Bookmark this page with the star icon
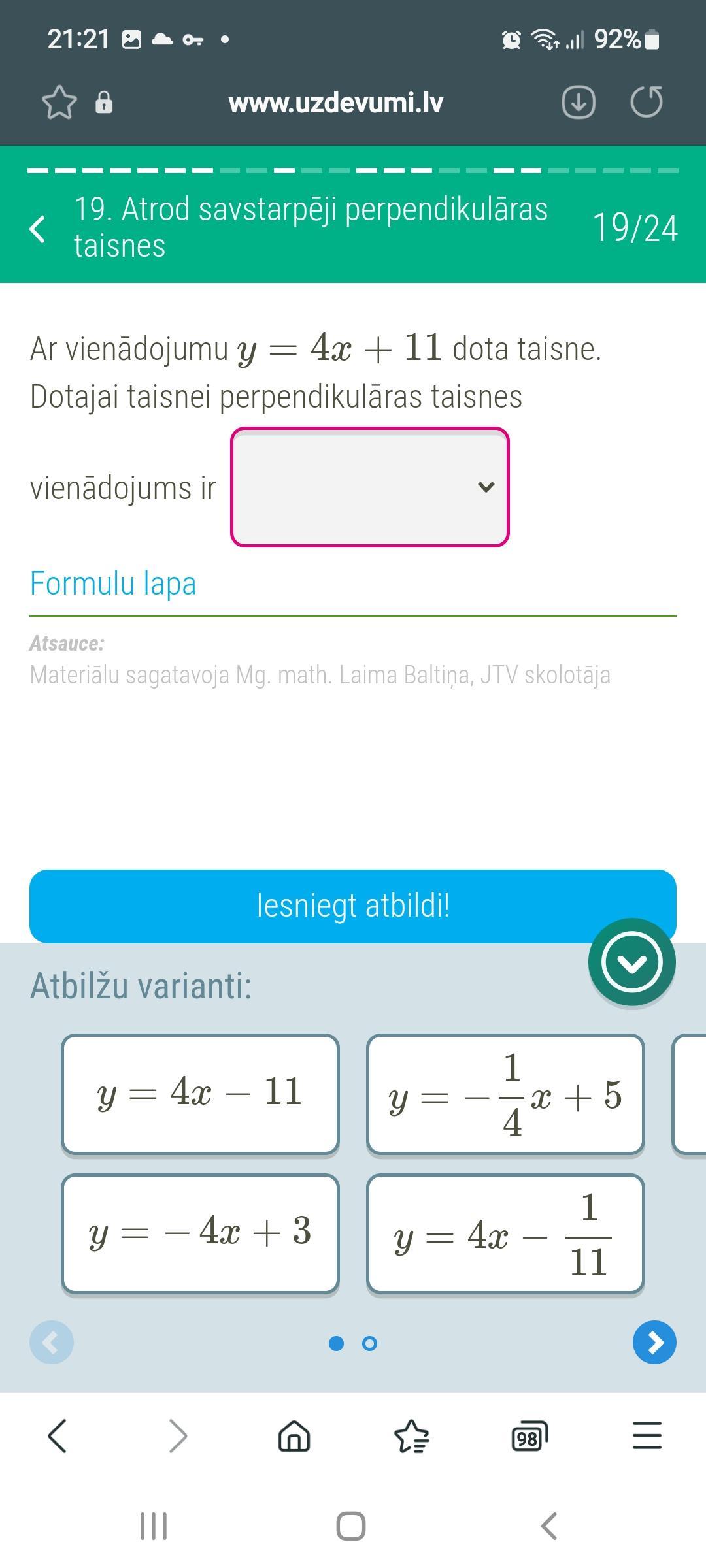Image resolution: width=706 pixels, height=1568 pixels. coord(59,103)
